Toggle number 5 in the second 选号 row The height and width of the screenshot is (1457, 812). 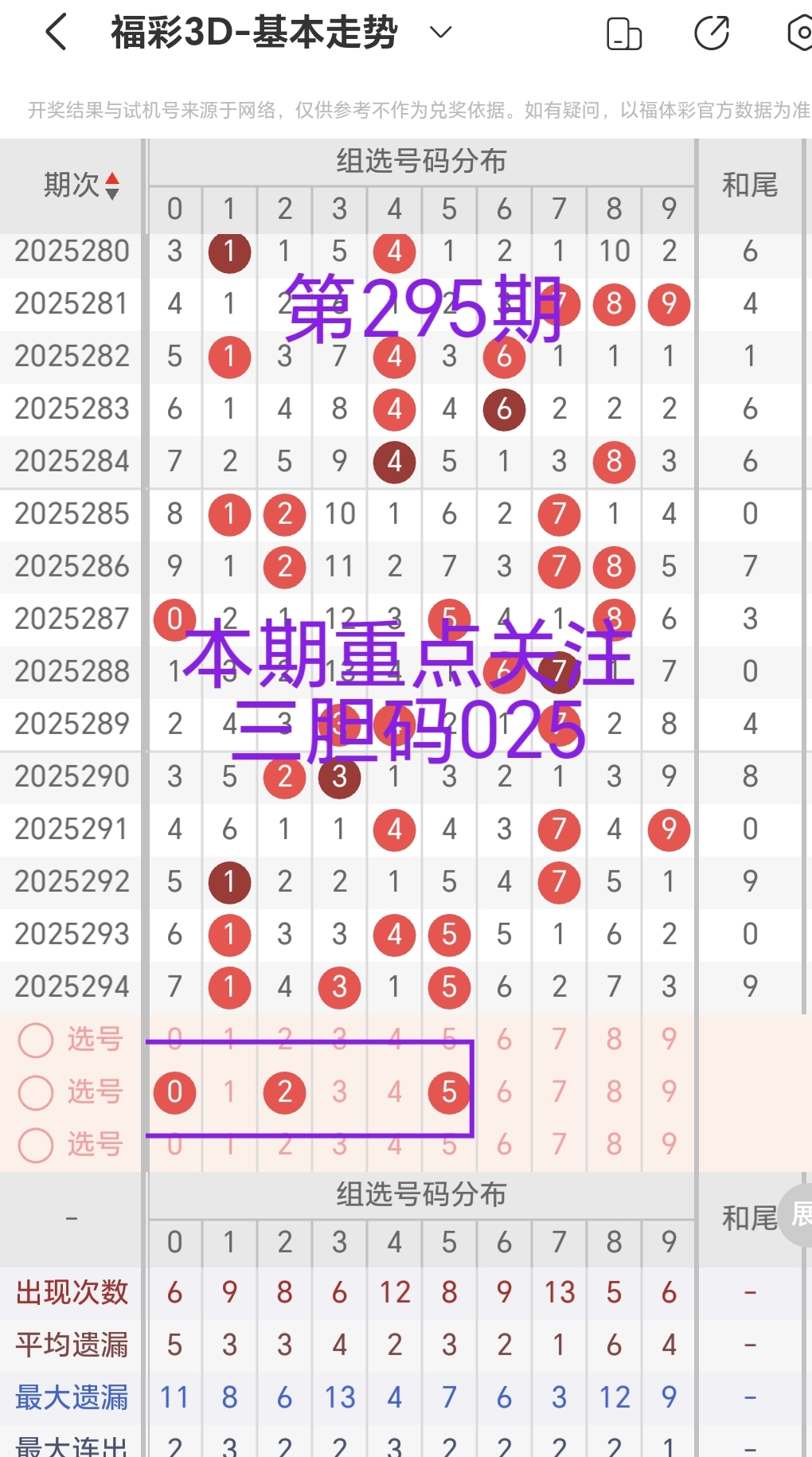click(x=448, y=1092)
